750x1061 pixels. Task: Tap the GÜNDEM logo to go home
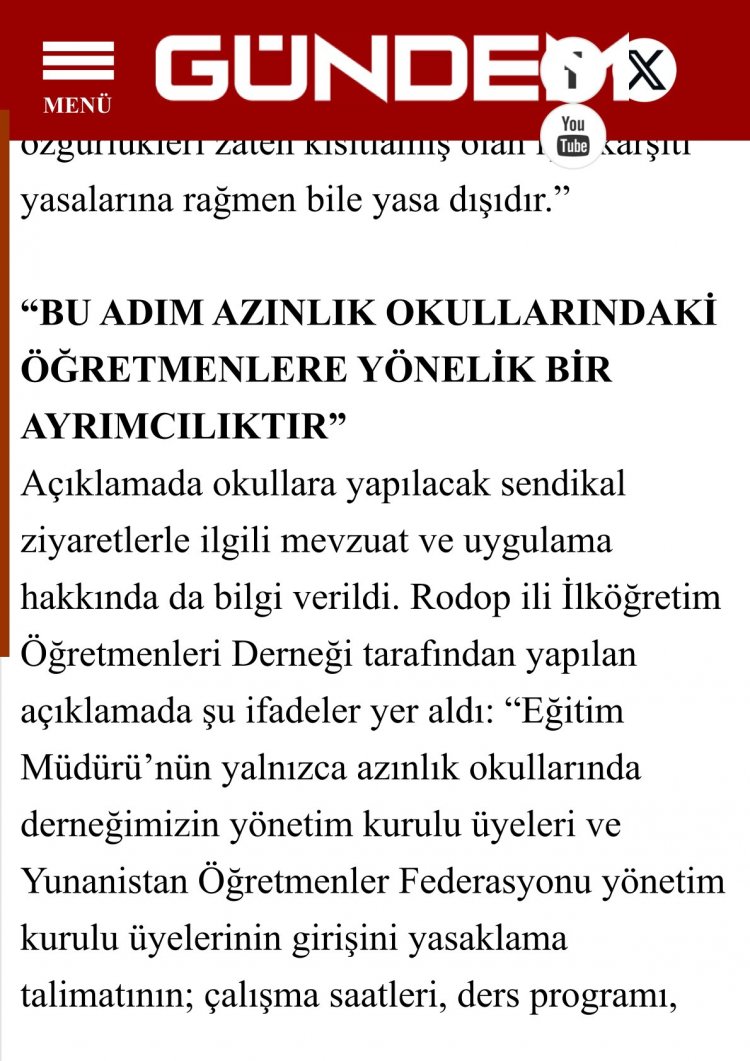coord(350,68)
